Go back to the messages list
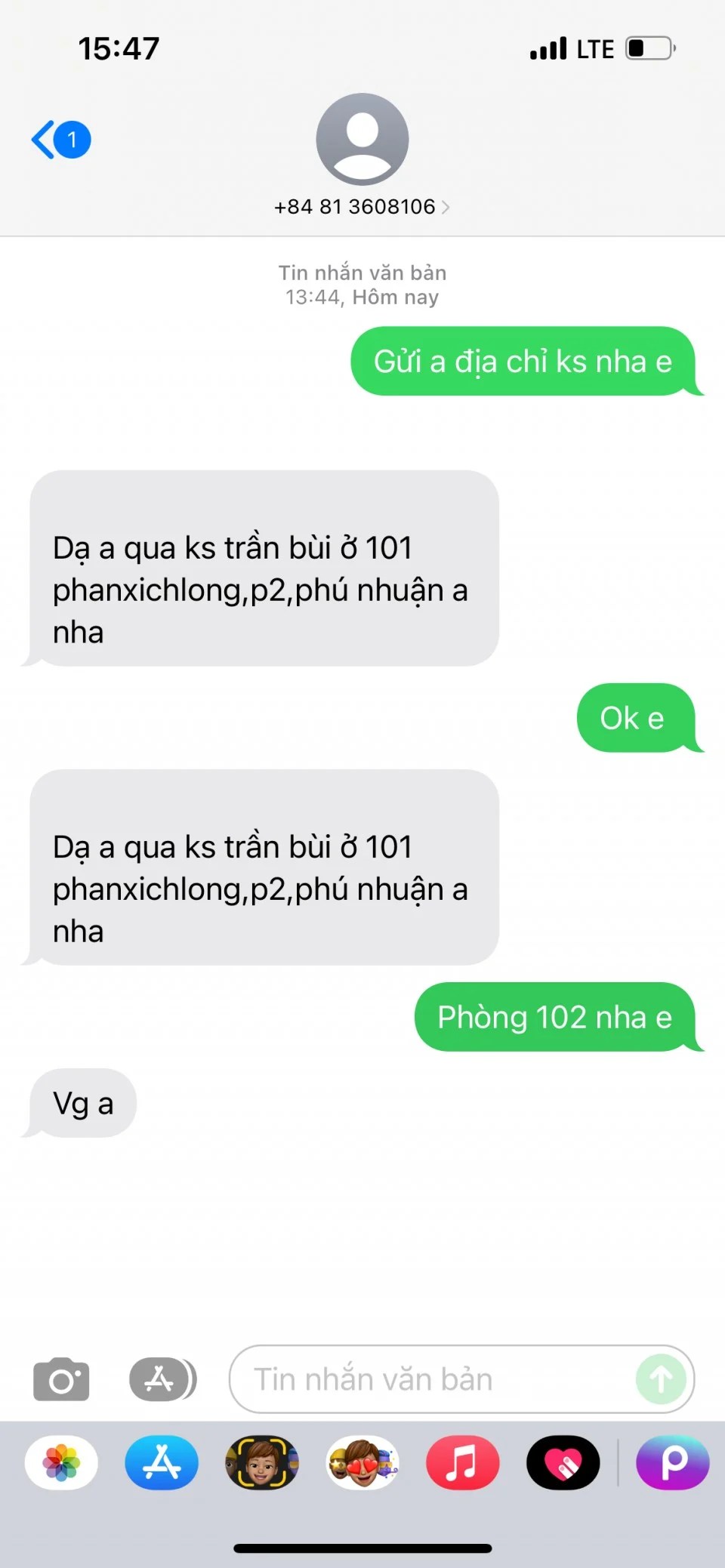The height and width of the screenshot is (1568, 725). [x=59, y=140]
